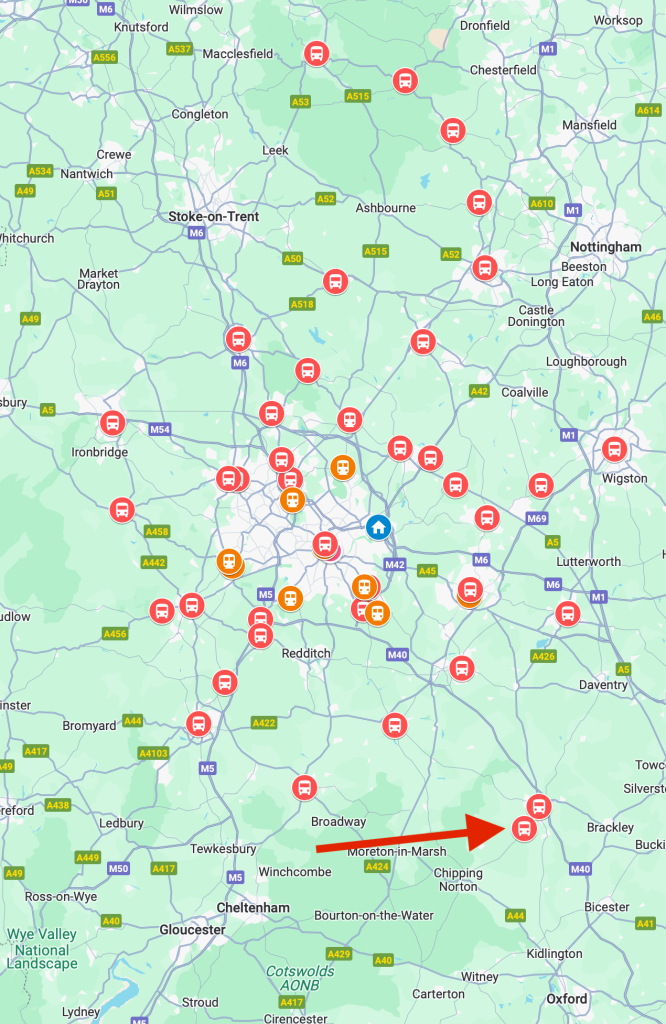Tap the bus marker beside Macclesfield

[x=317, y=53]
